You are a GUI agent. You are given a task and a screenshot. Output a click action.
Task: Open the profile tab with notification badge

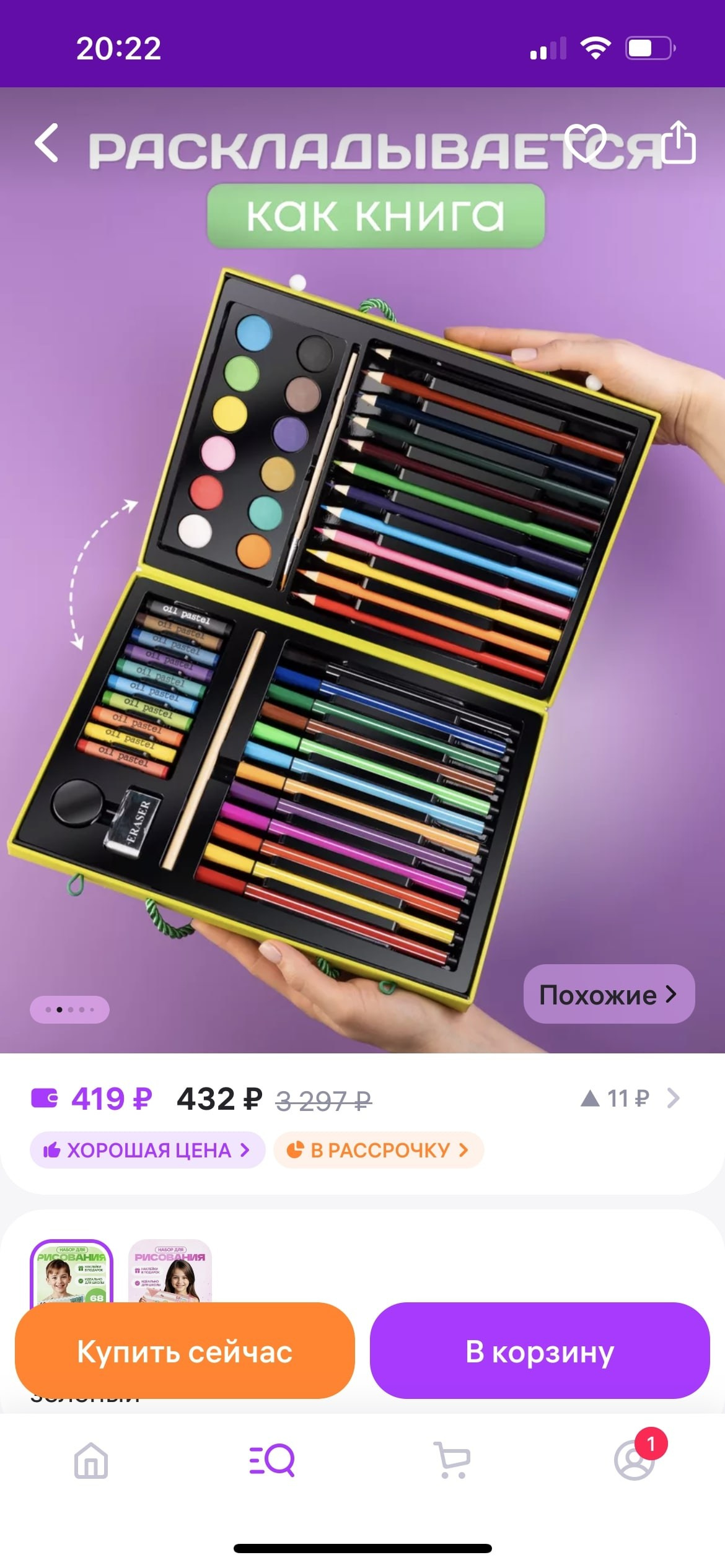(634, 1460)
